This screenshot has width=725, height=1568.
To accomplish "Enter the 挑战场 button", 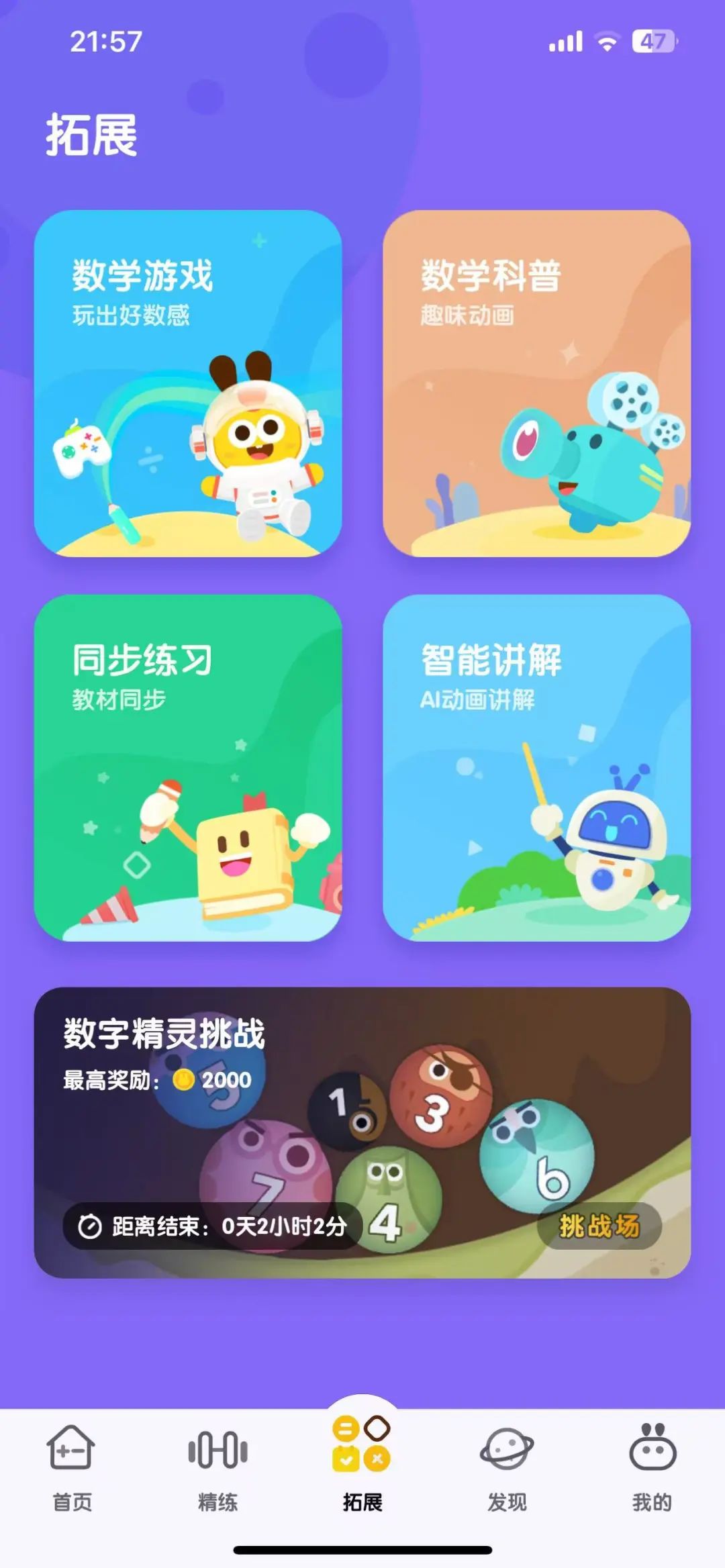I will (599, 1226).
